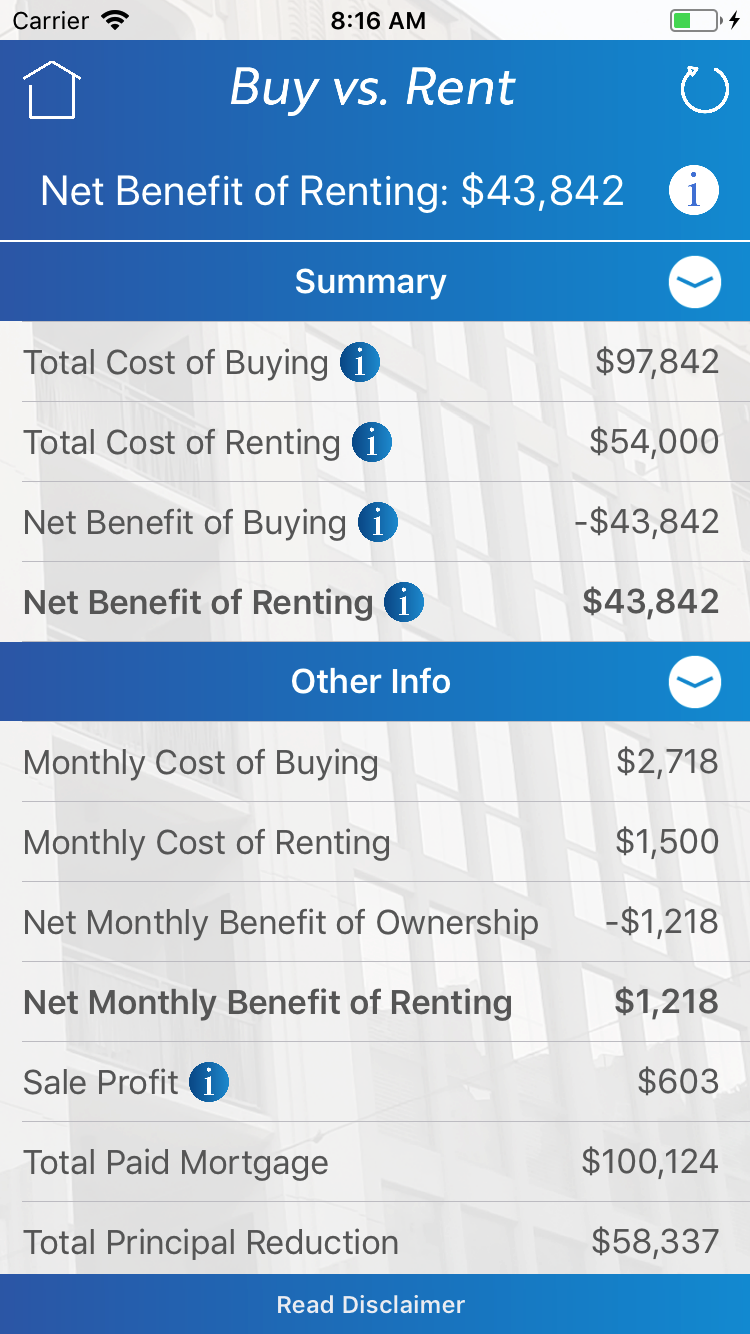Collapse the Other Info section

click(694, 682)
